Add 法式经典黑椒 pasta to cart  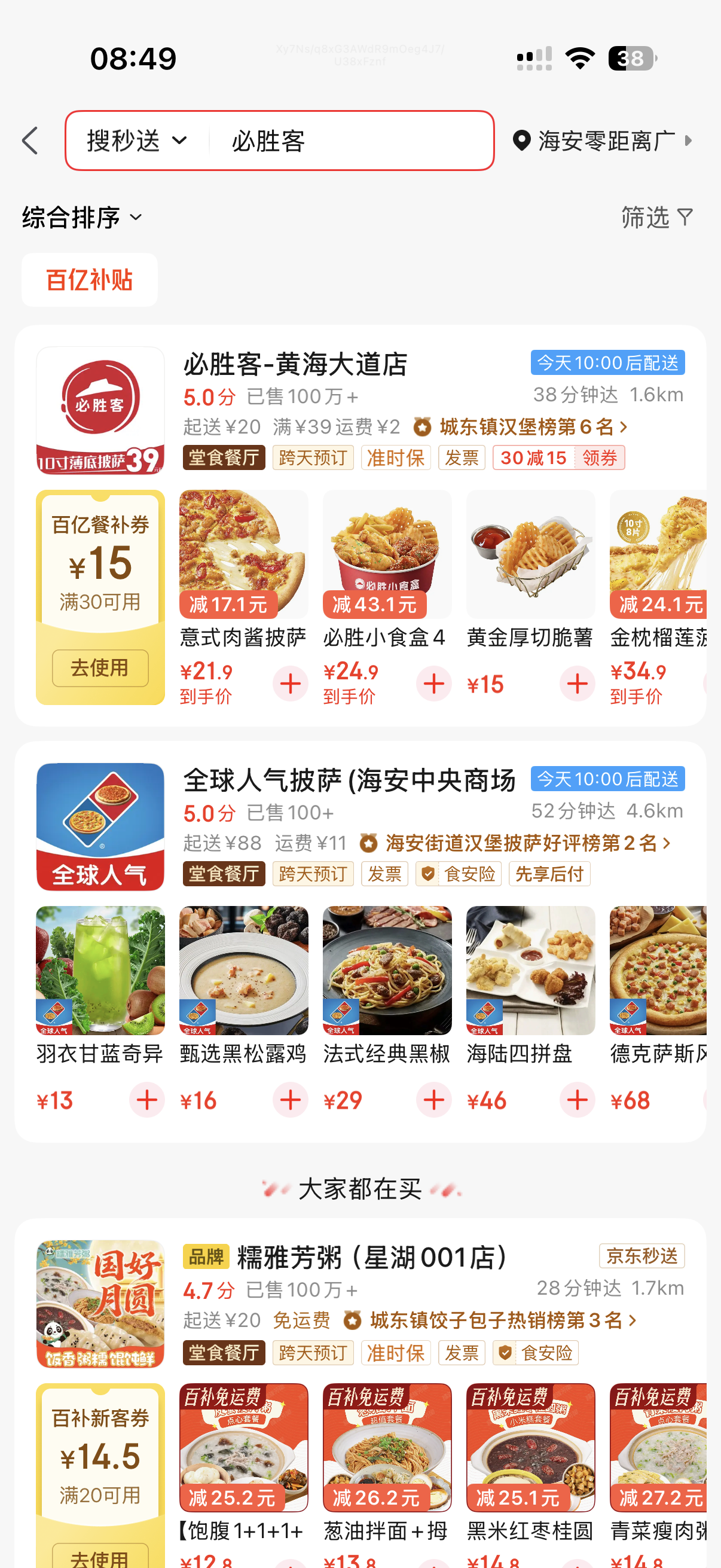[x=434, y=1100]
